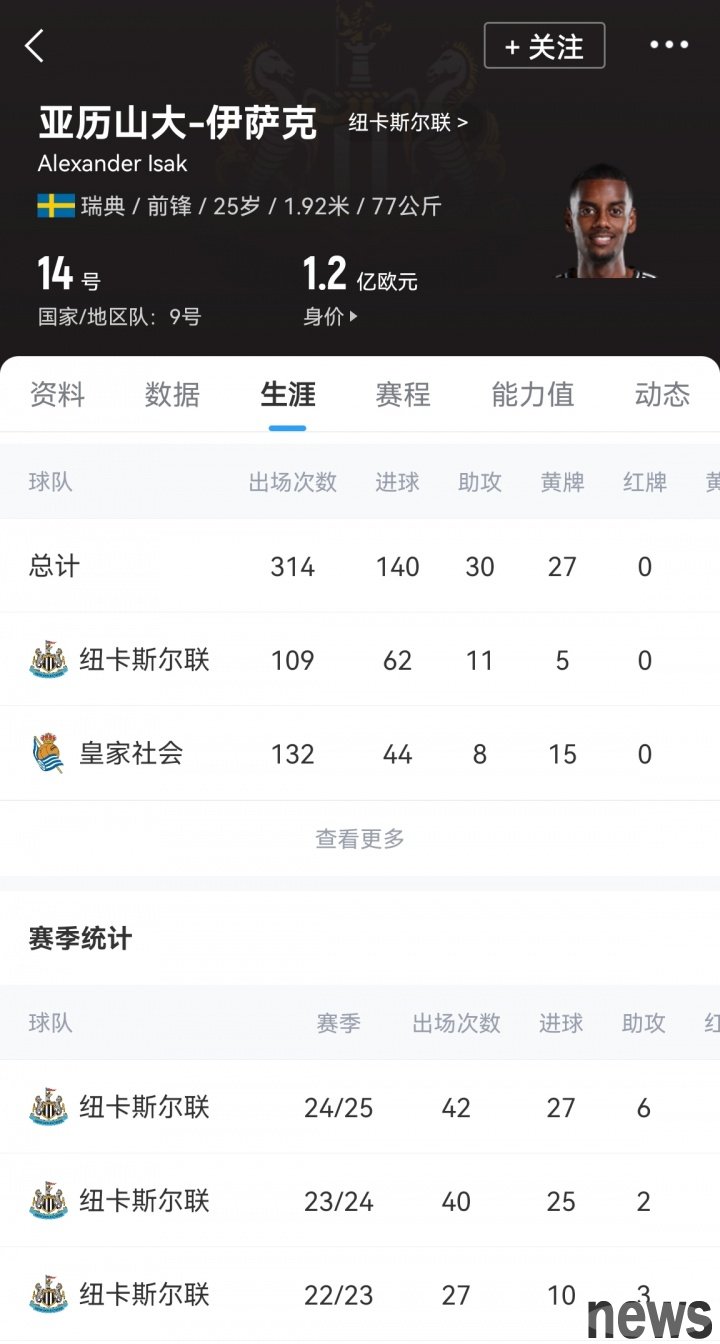Open the 赛程 tab

click(403, 394)
